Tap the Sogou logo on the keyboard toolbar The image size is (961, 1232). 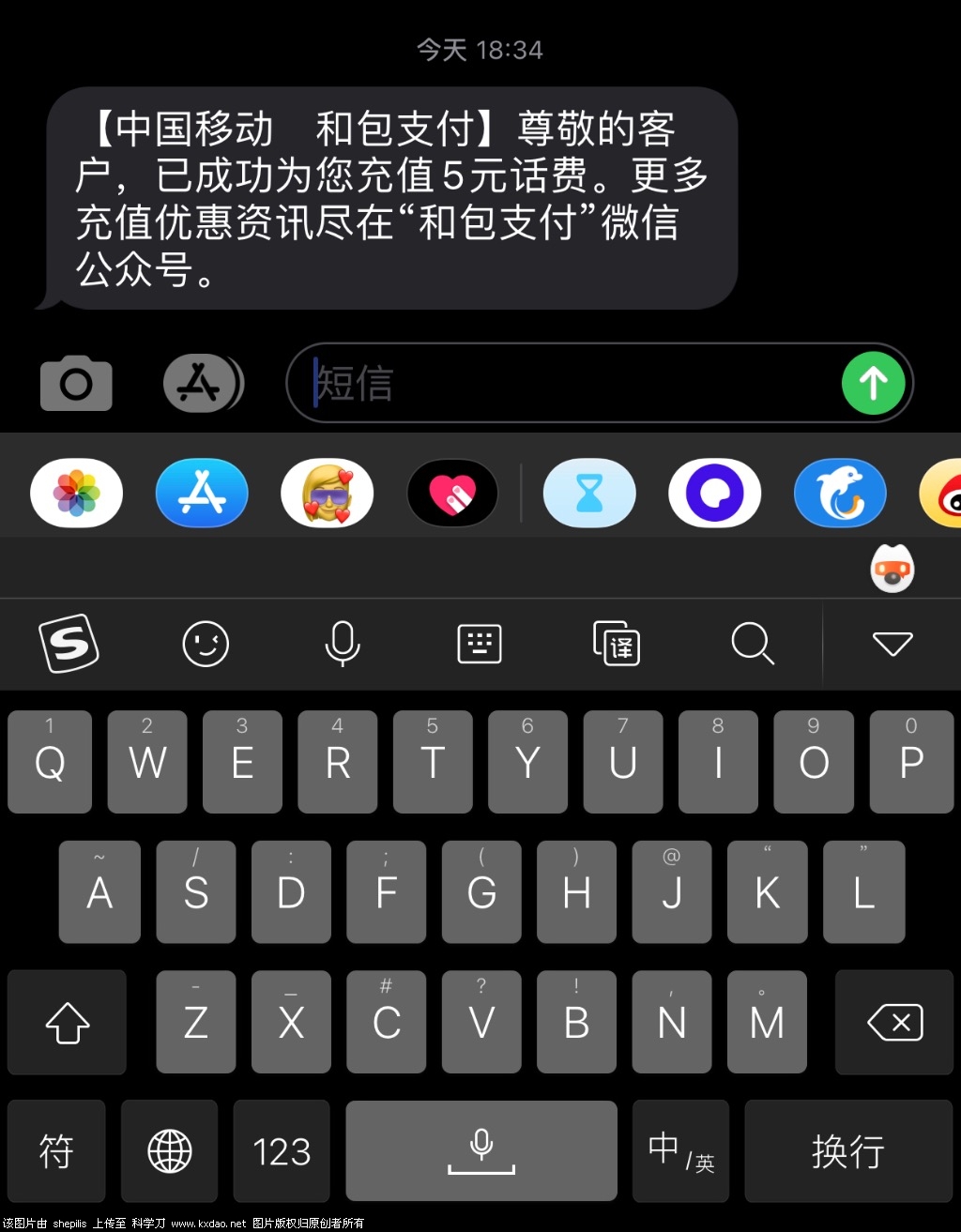69,644
